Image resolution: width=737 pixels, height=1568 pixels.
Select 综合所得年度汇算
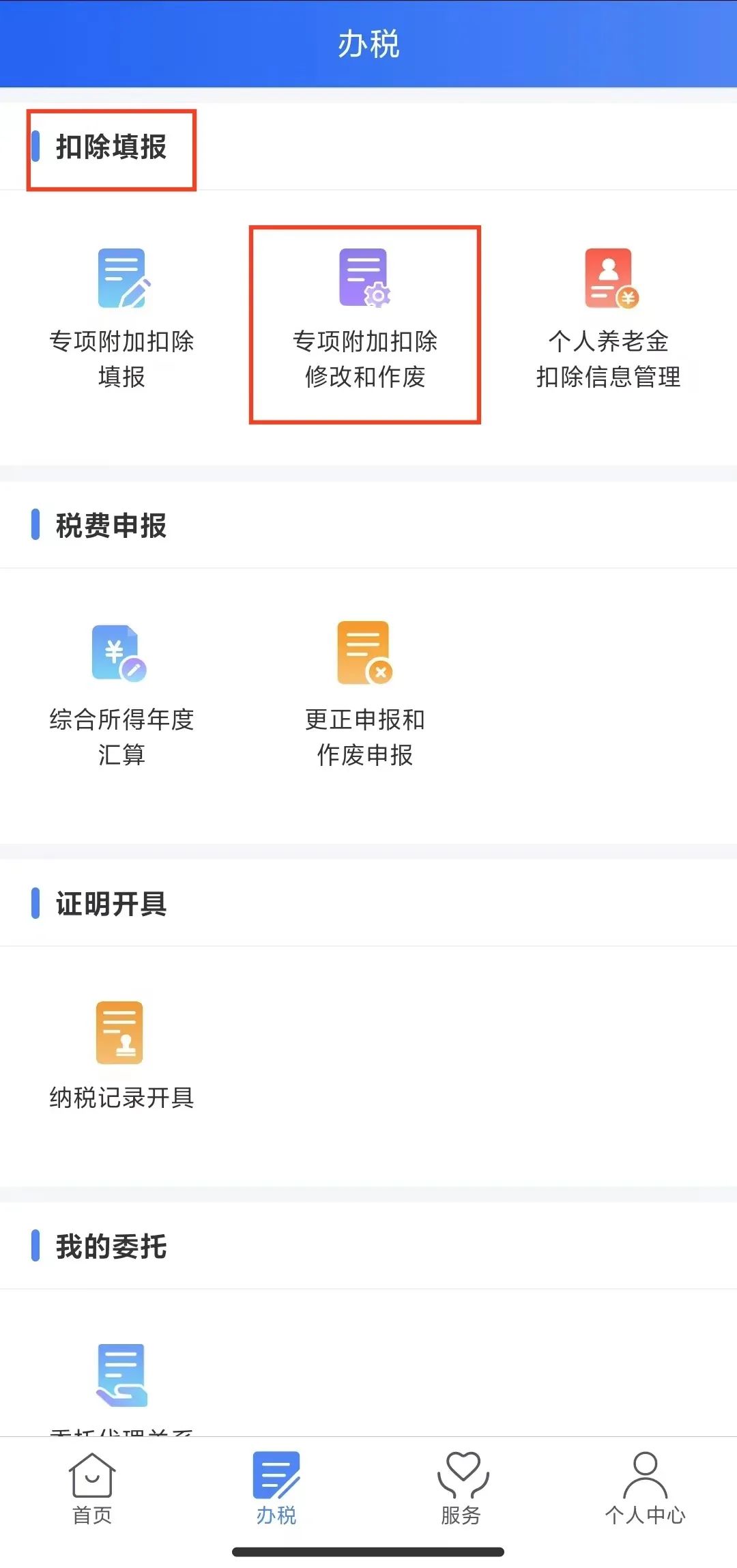121,696
